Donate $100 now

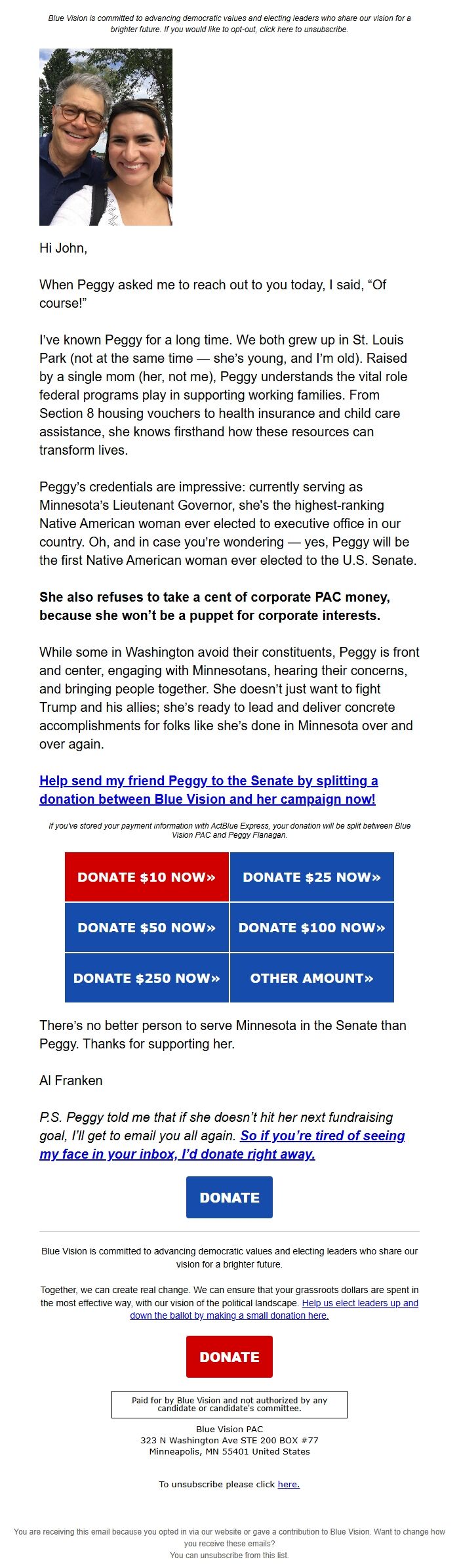[311, 928]
